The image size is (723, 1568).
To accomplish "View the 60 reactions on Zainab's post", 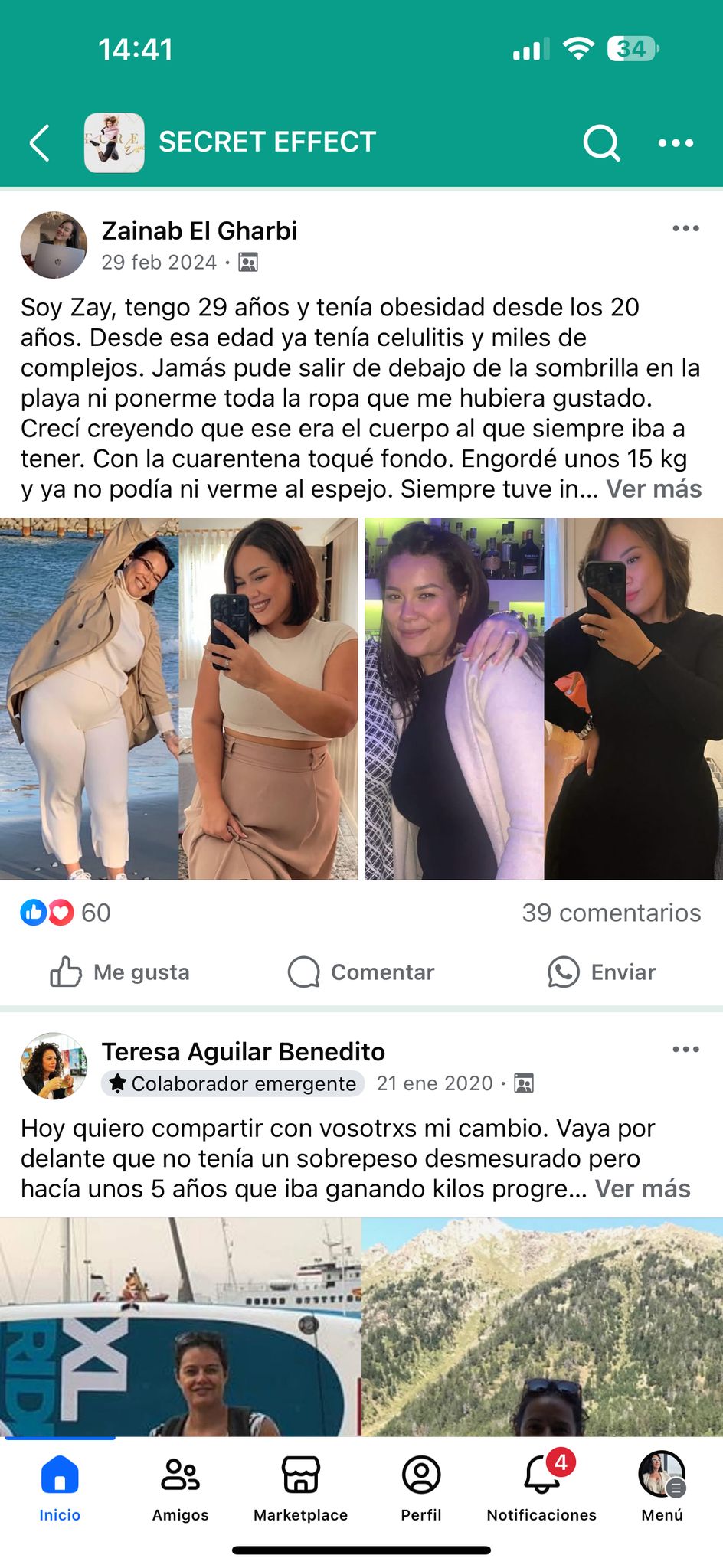I will (66, 913).
